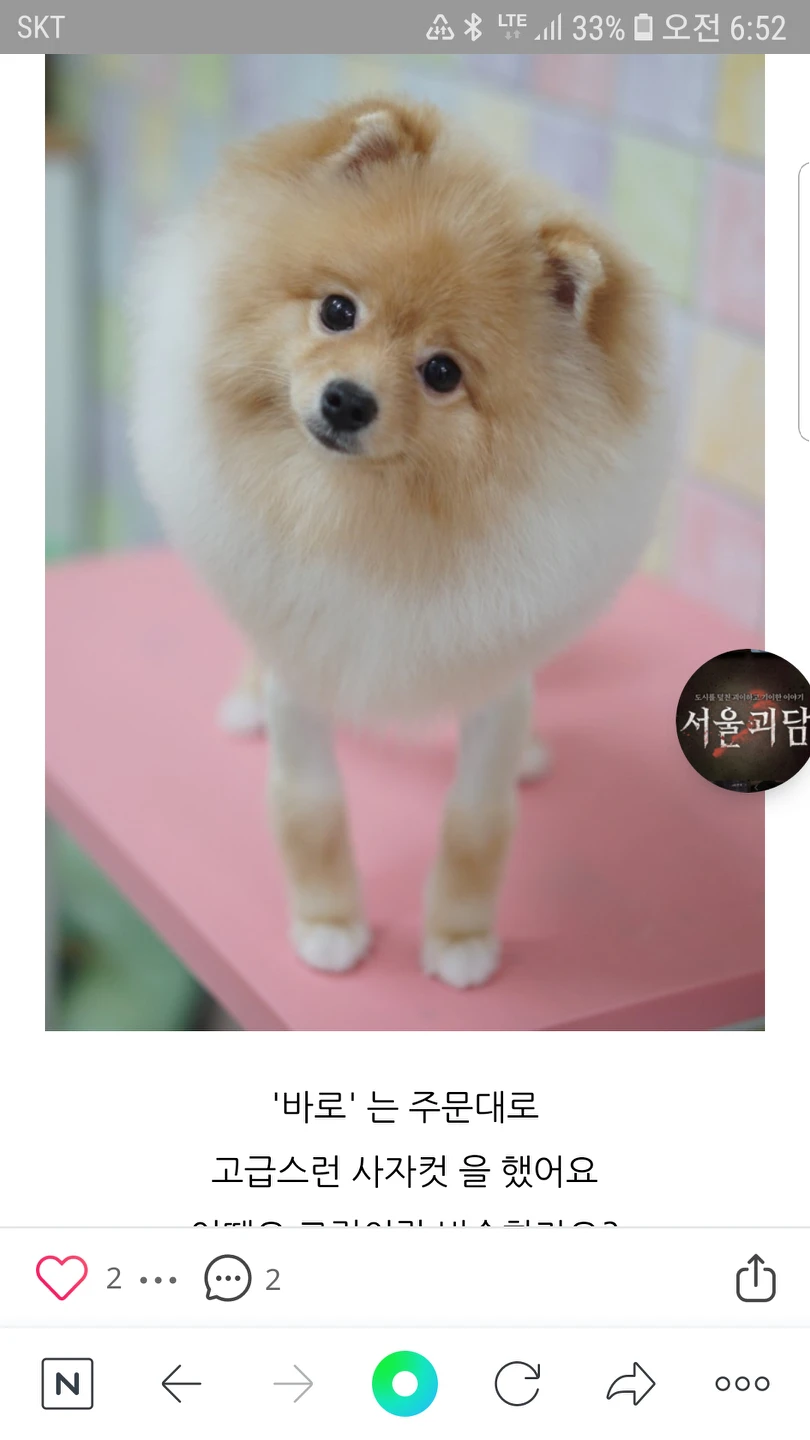Open the floating 서울괴담 bubble

[x=745, y=720]
